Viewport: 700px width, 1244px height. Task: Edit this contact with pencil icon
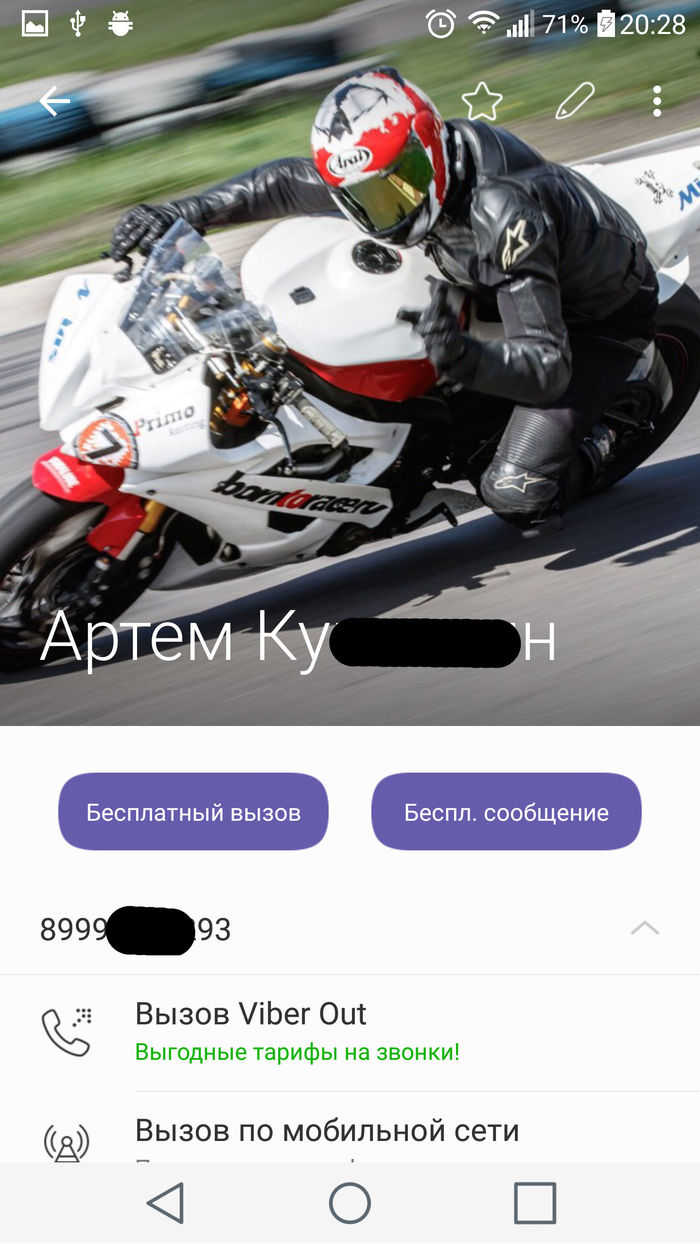[574, 101]
